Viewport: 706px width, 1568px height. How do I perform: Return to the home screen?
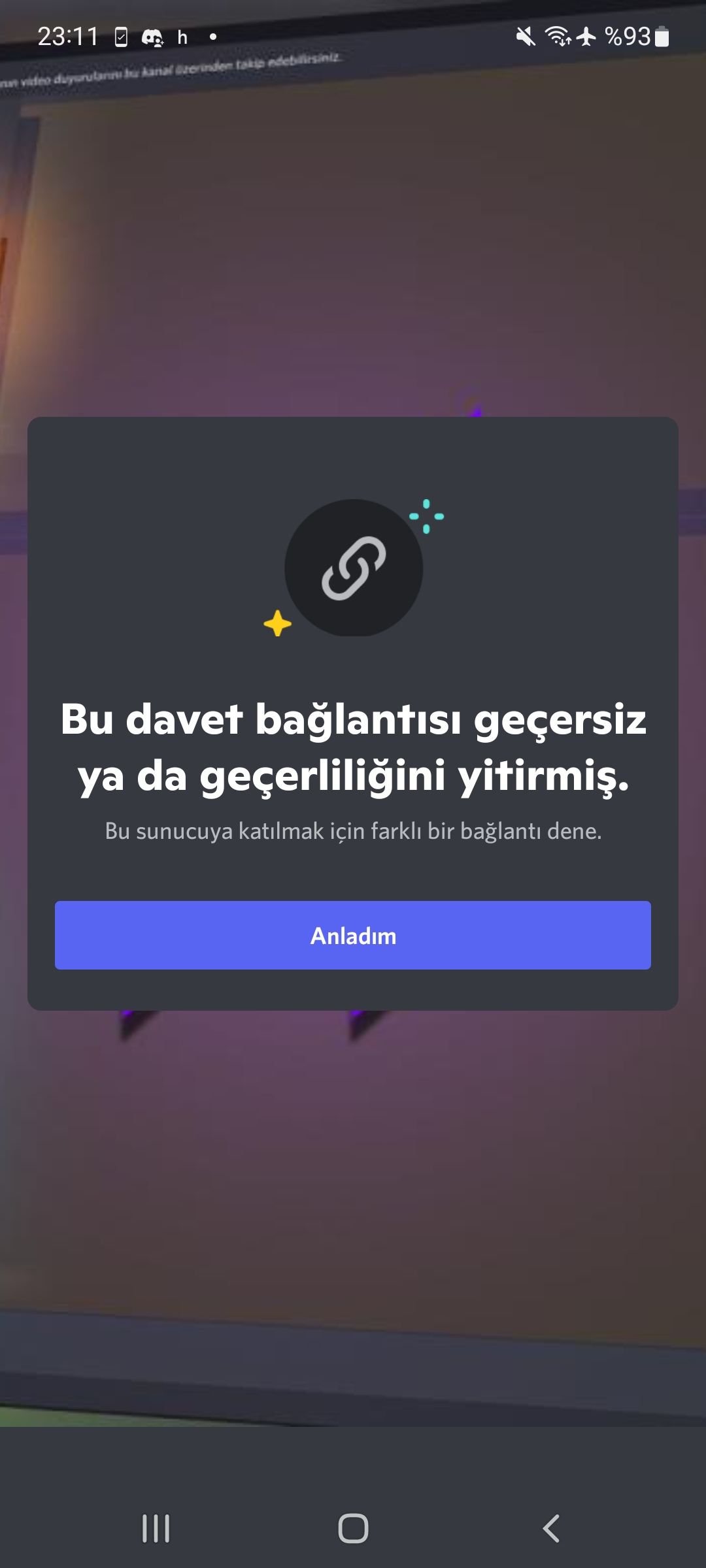[353, 1528]
